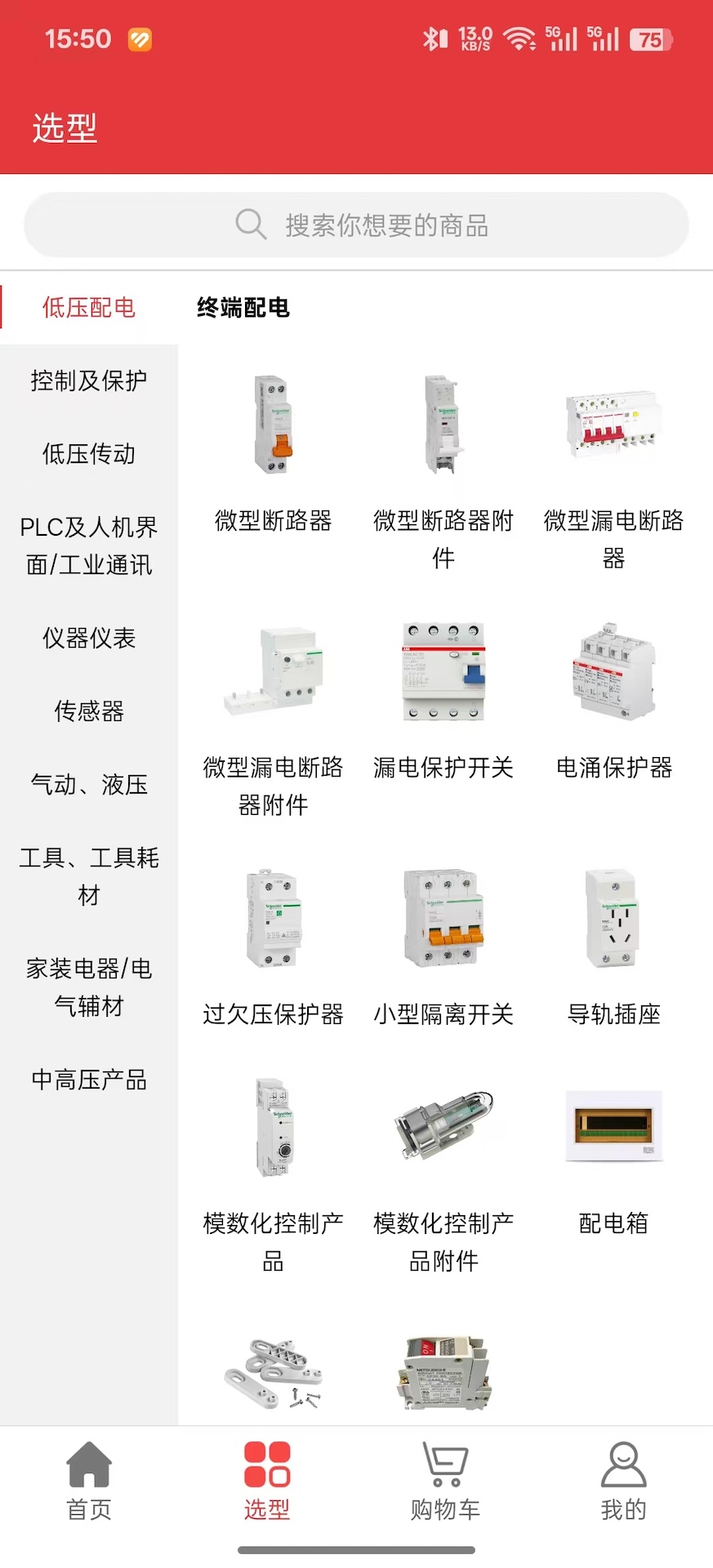Click the magnifier icon in search bar
The height and width of the screenshot is (1568, 713).
click(250, 225)
